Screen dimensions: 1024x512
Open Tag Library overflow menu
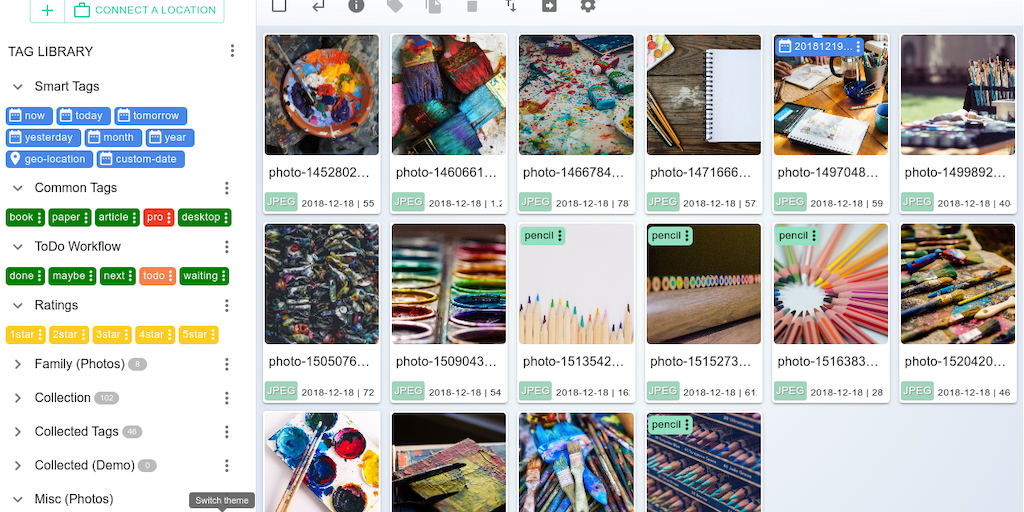pyautogui.click(x=232, y=51)
